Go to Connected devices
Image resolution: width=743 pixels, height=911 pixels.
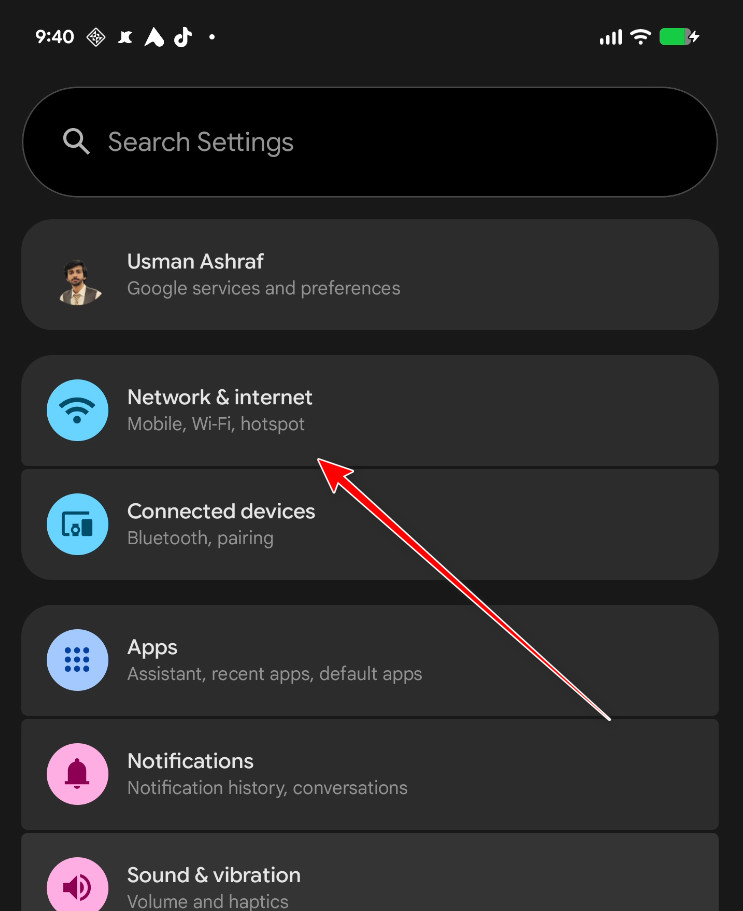coord(370,523)
